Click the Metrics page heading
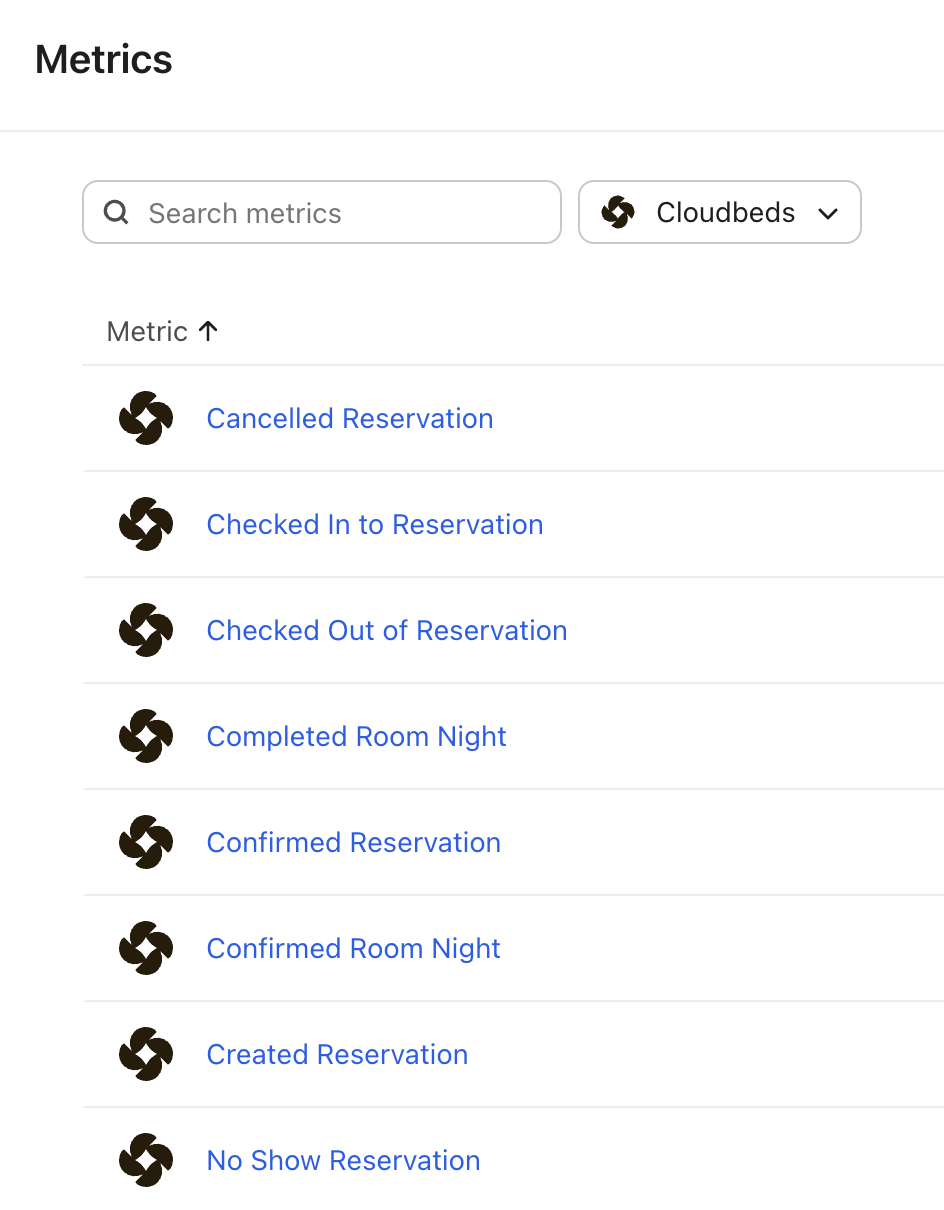 [103, 60]
